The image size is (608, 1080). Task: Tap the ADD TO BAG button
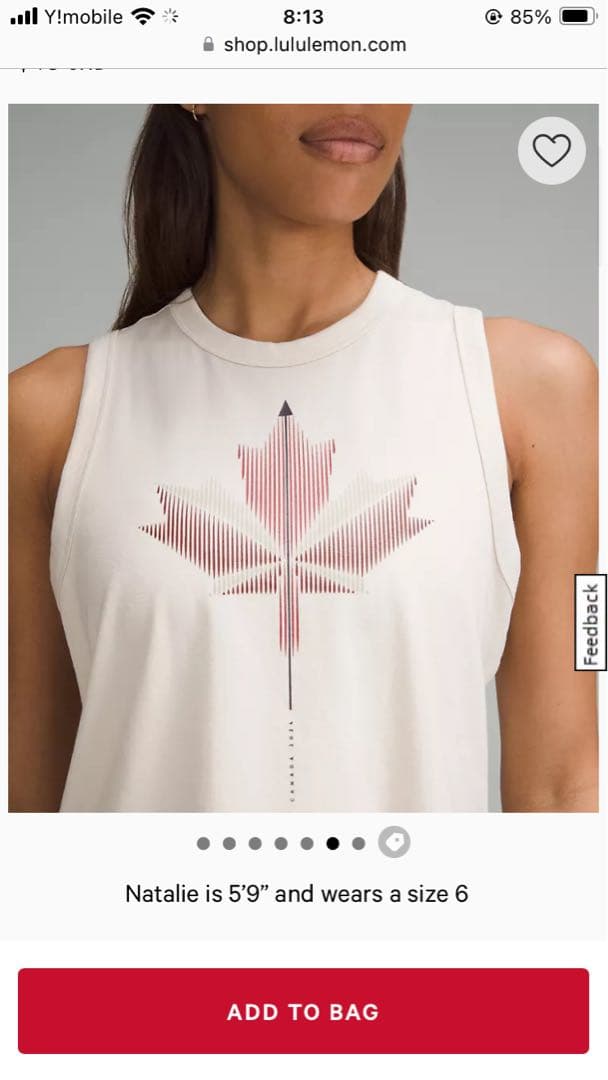pos(303,1011)
